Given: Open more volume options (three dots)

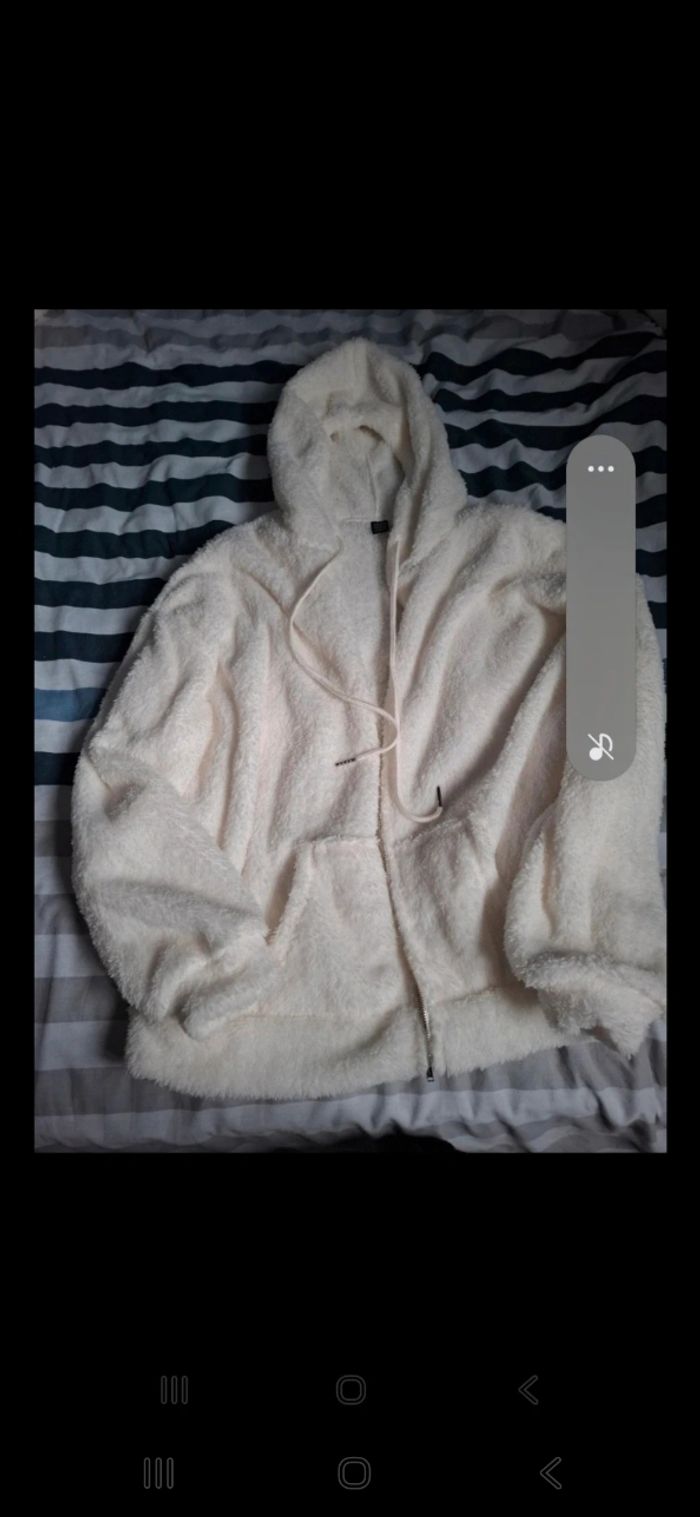Looking at the screenshot, I should [x=600, y=468].
